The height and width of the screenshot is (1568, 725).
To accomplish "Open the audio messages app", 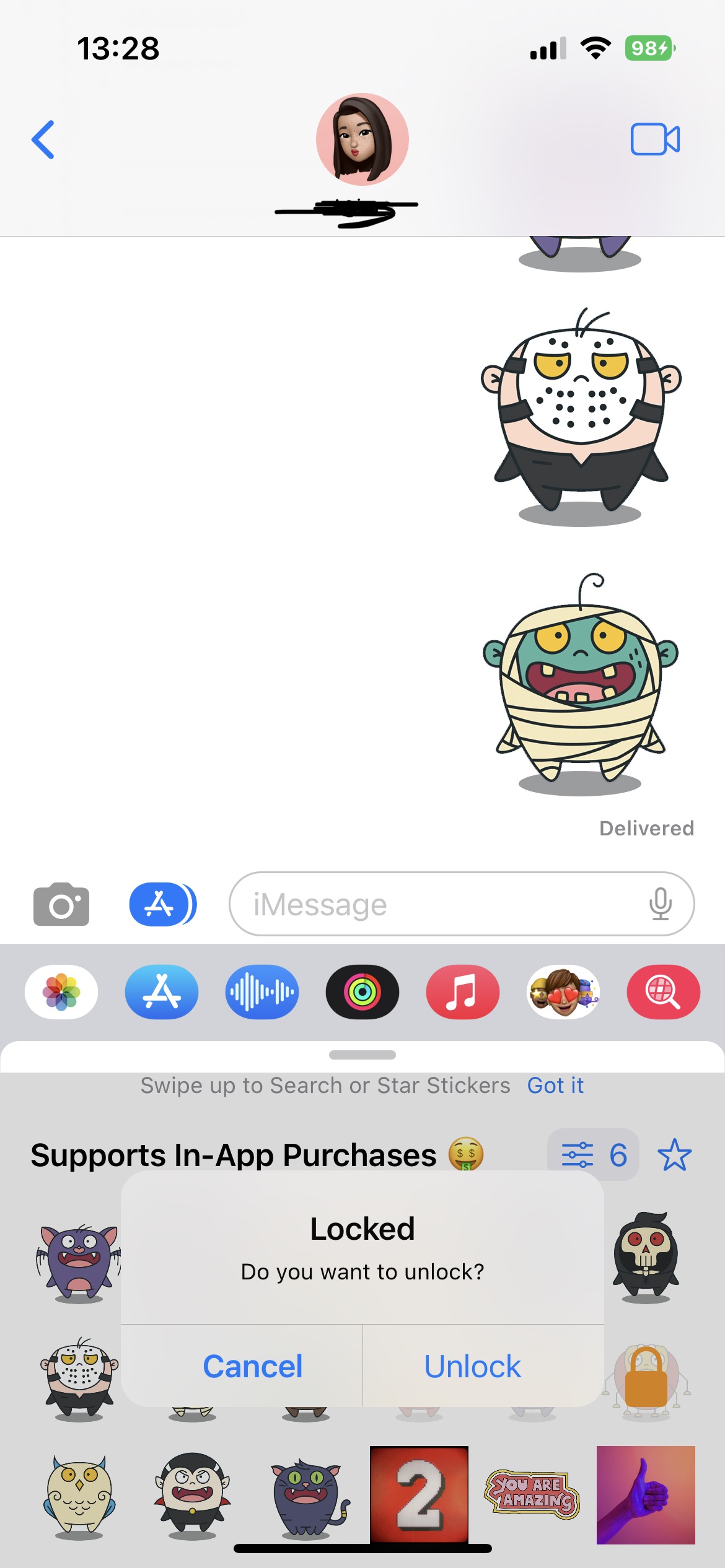I will tap(262, 992).
